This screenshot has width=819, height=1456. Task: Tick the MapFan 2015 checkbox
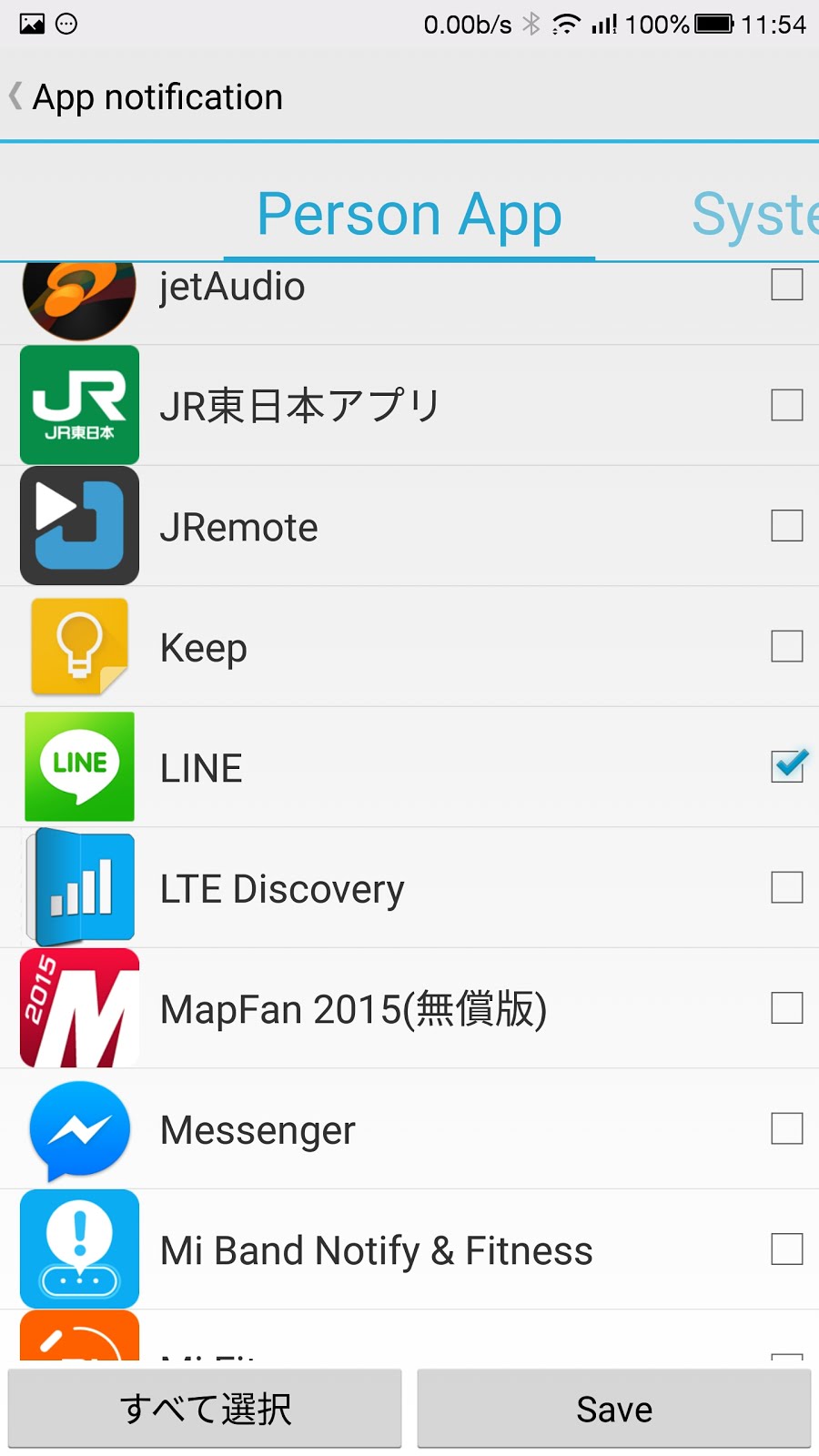click(786, 1008)
